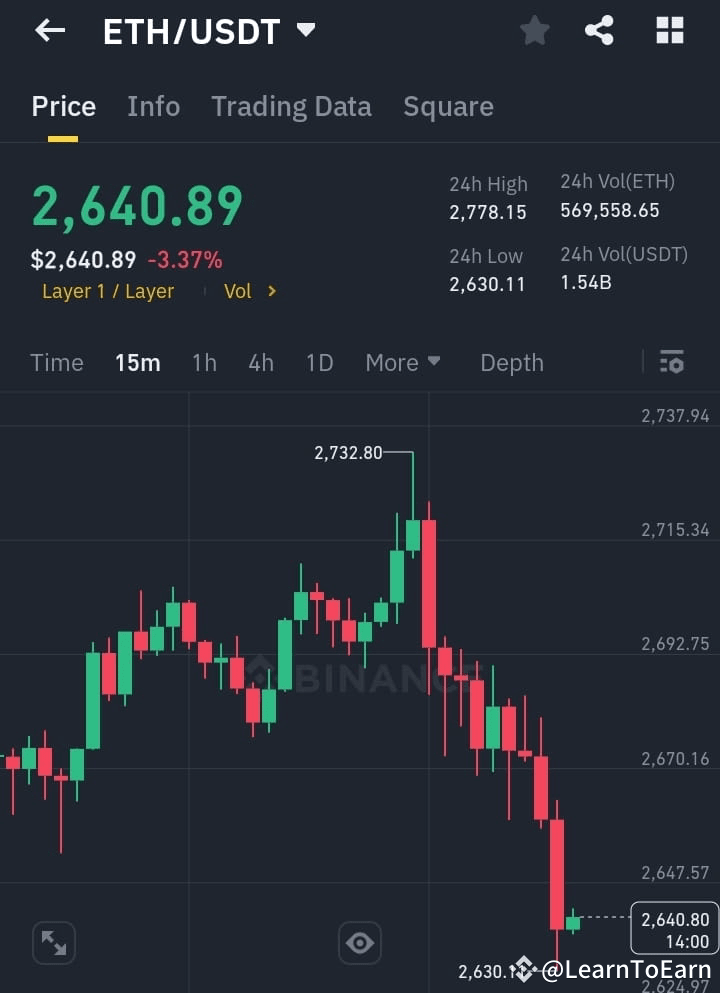Toggle the star to favorite ETH/USDT
Screen dimensions: 720x993
534,30
